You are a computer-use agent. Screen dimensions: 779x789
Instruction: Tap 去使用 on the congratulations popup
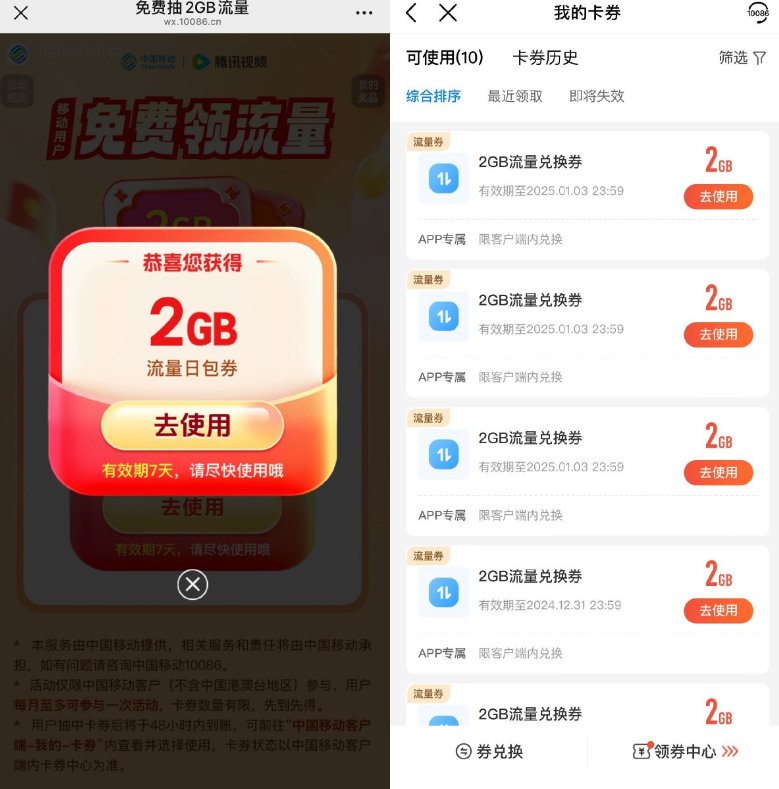pyautogui.click(x=192, y=425)
